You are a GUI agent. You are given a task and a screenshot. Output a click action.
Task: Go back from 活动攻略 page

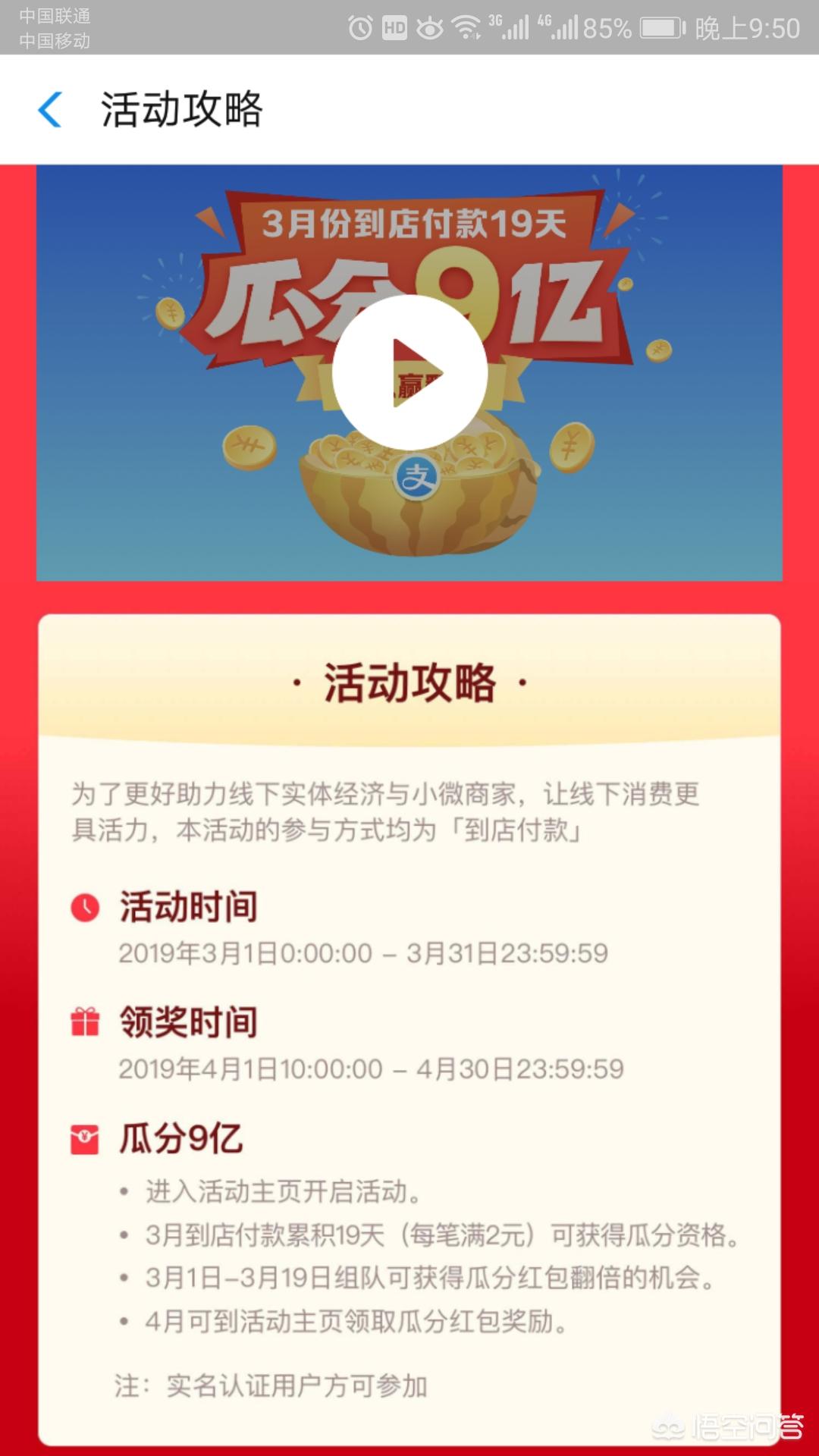click(x=50, y=109)
